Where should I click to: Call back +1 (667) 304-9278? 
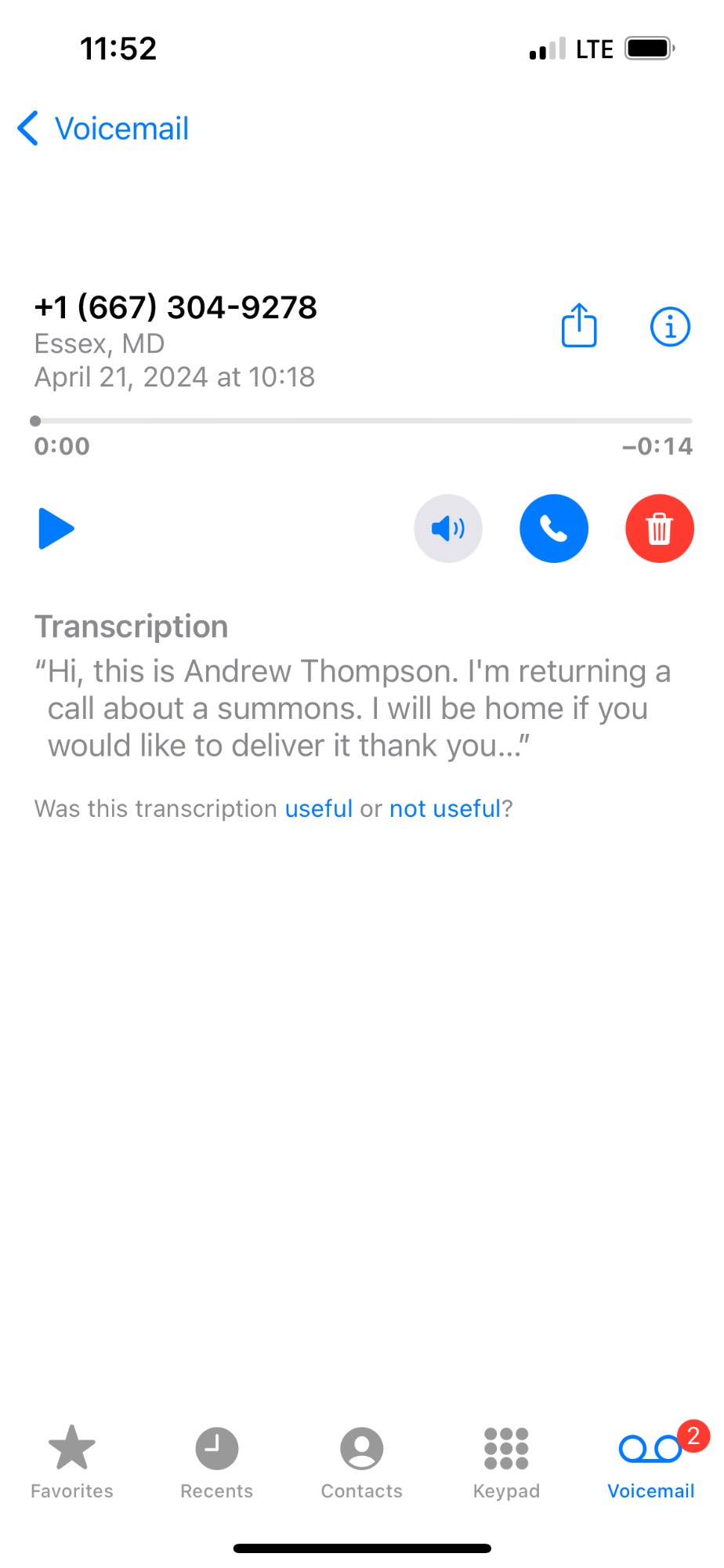coord(554,528)
